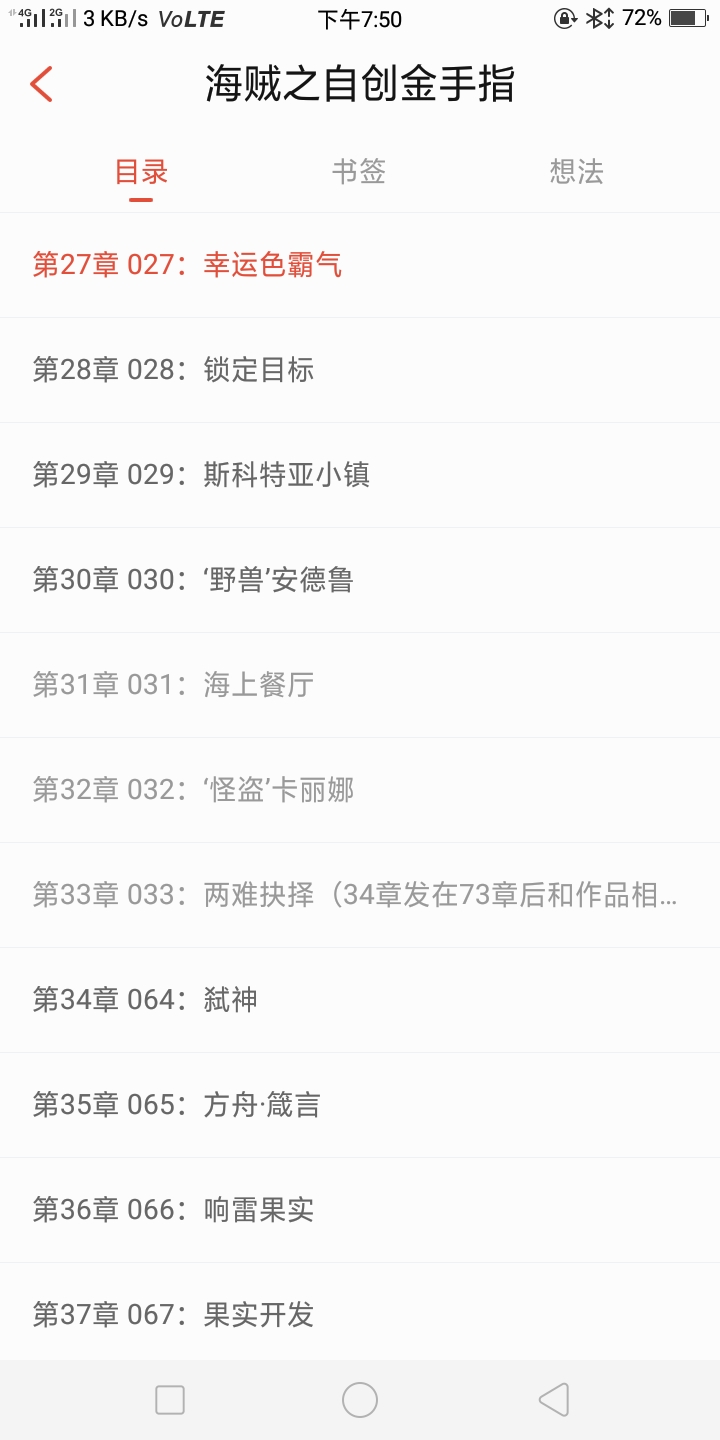720x1440 pixels.
Task: Open chapter 32 '怪盗'卡丽娜
Action: pyautogui.click(x=360, y=790)
